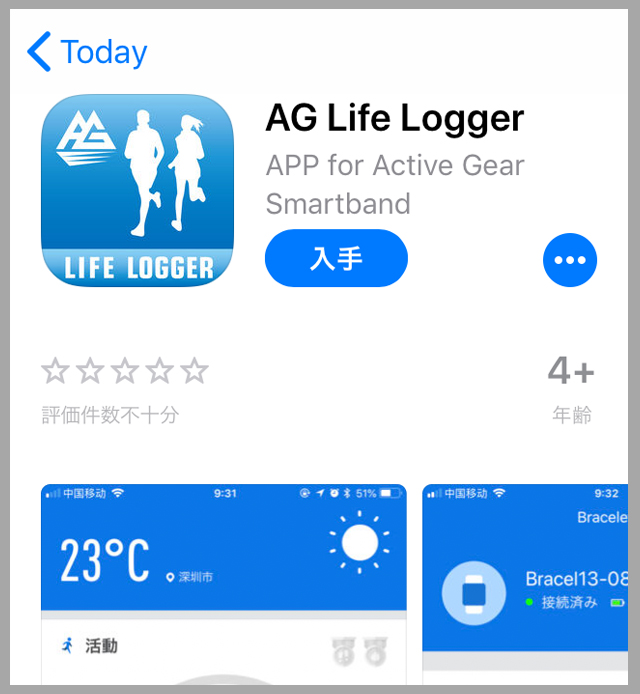
Task: Open the first preview screenshot showing 23°C
Action: point(224,585)
